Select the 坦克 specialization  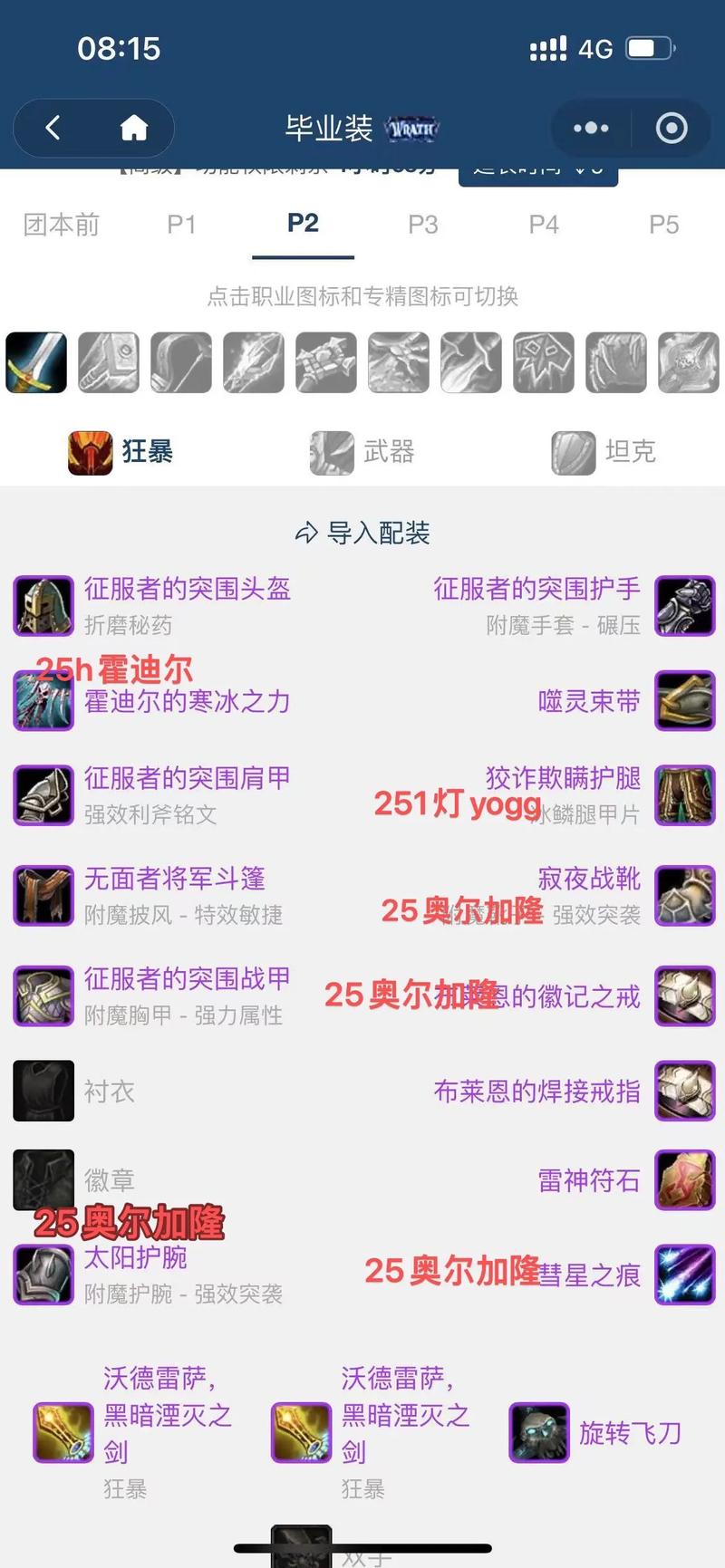(604, 451)
